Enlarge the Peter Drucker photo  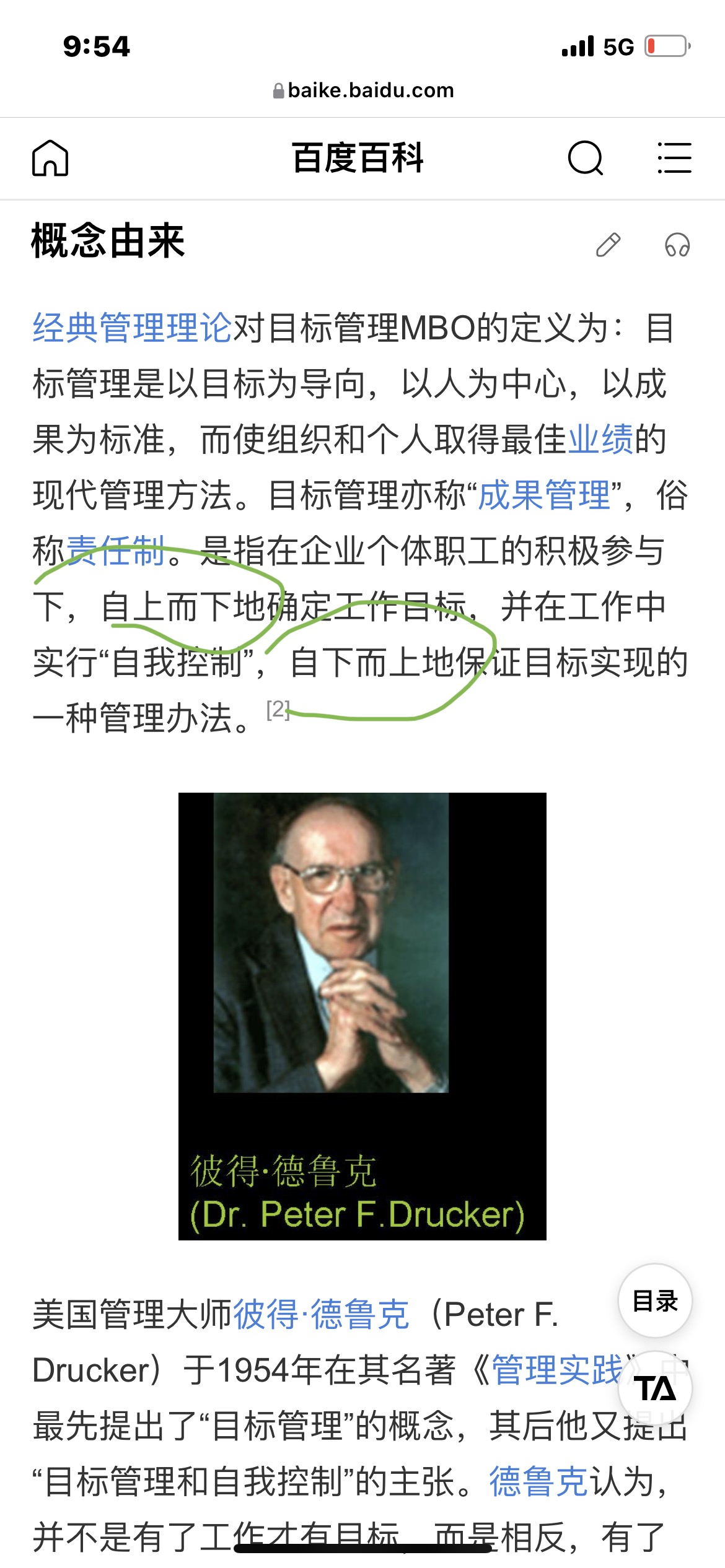362,1016
